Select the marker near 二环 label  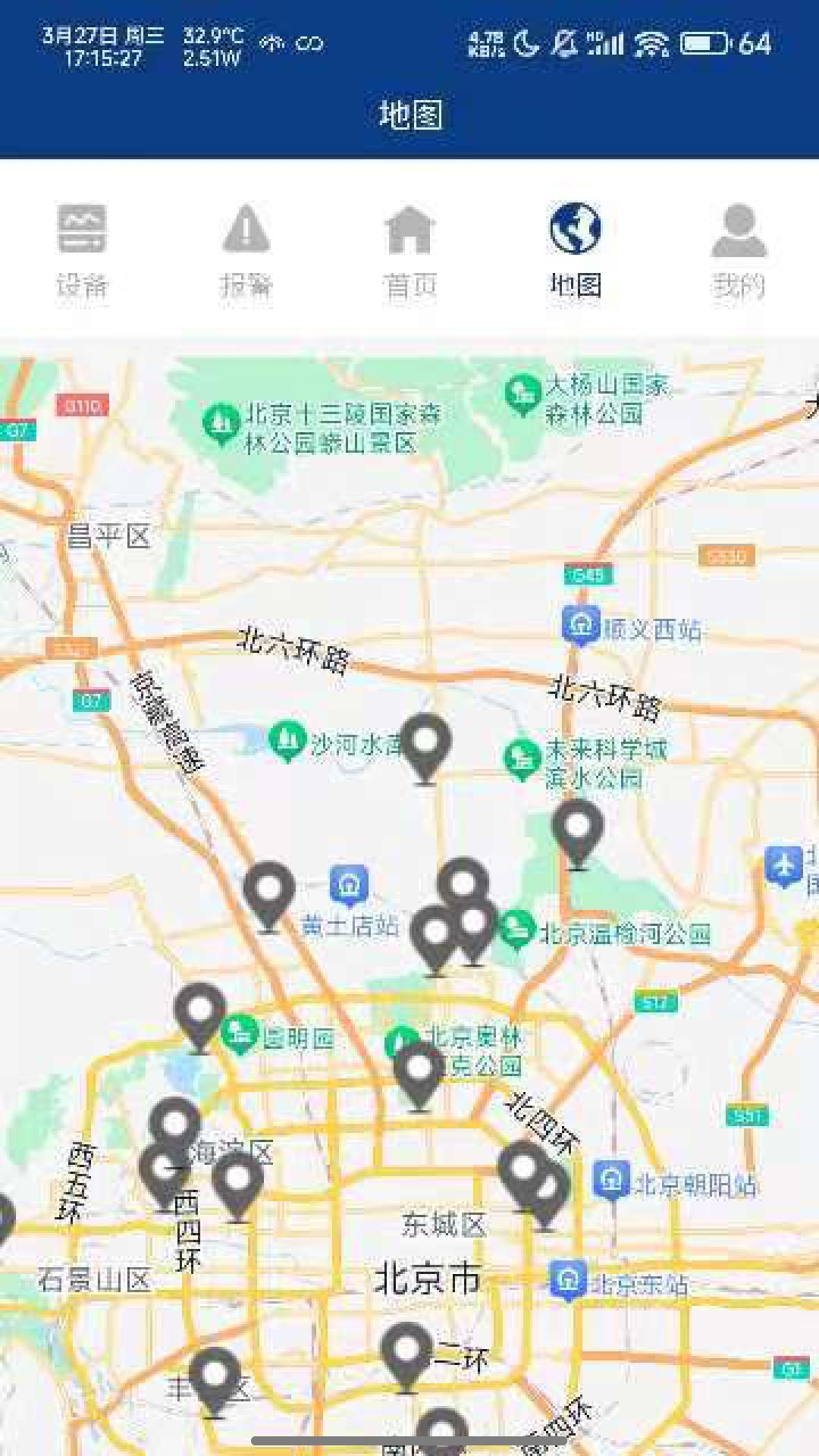pyautogui.click(x=406, y=1353)
